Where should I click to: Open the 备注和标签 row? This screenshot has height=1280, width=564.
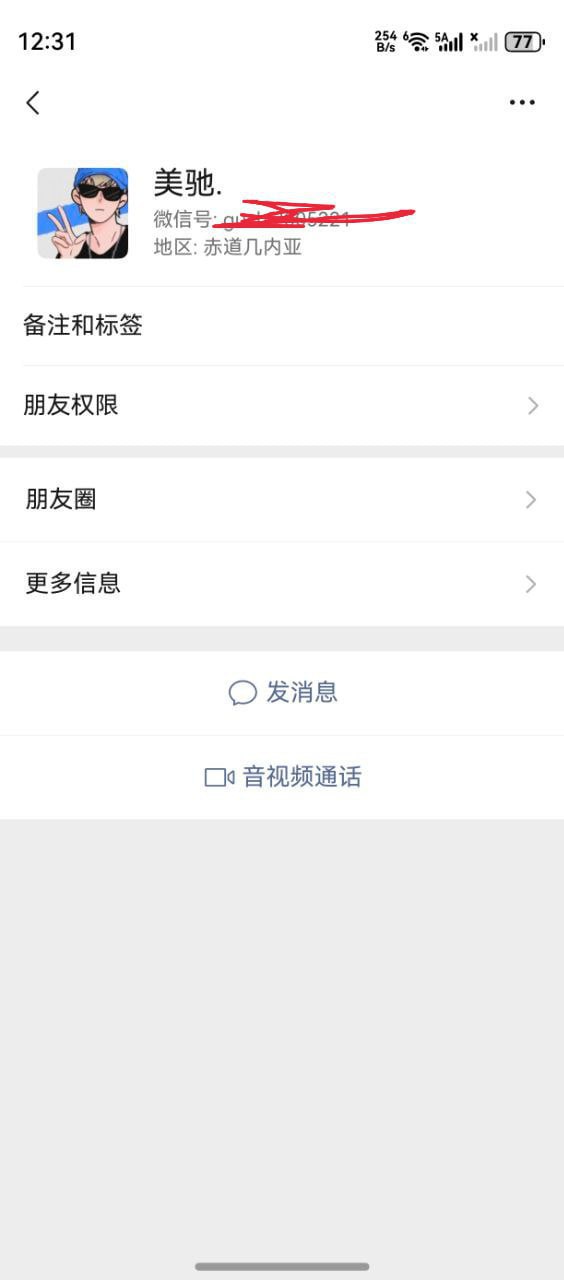(282, 326)
